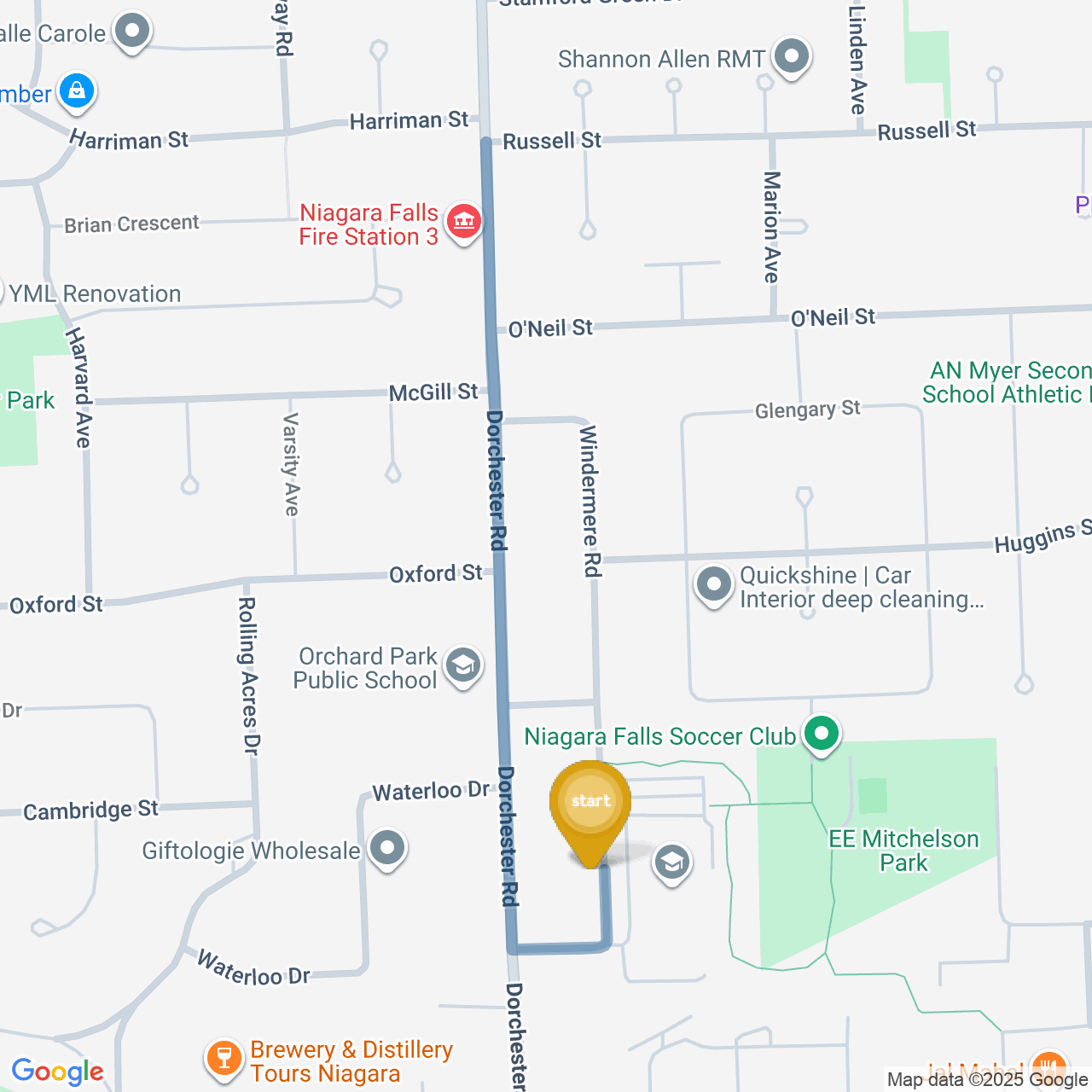Select the Shannon Allen RMT pin
Image resolution: width=1092 pixels, height=1092 pixels.
point(791,58)
